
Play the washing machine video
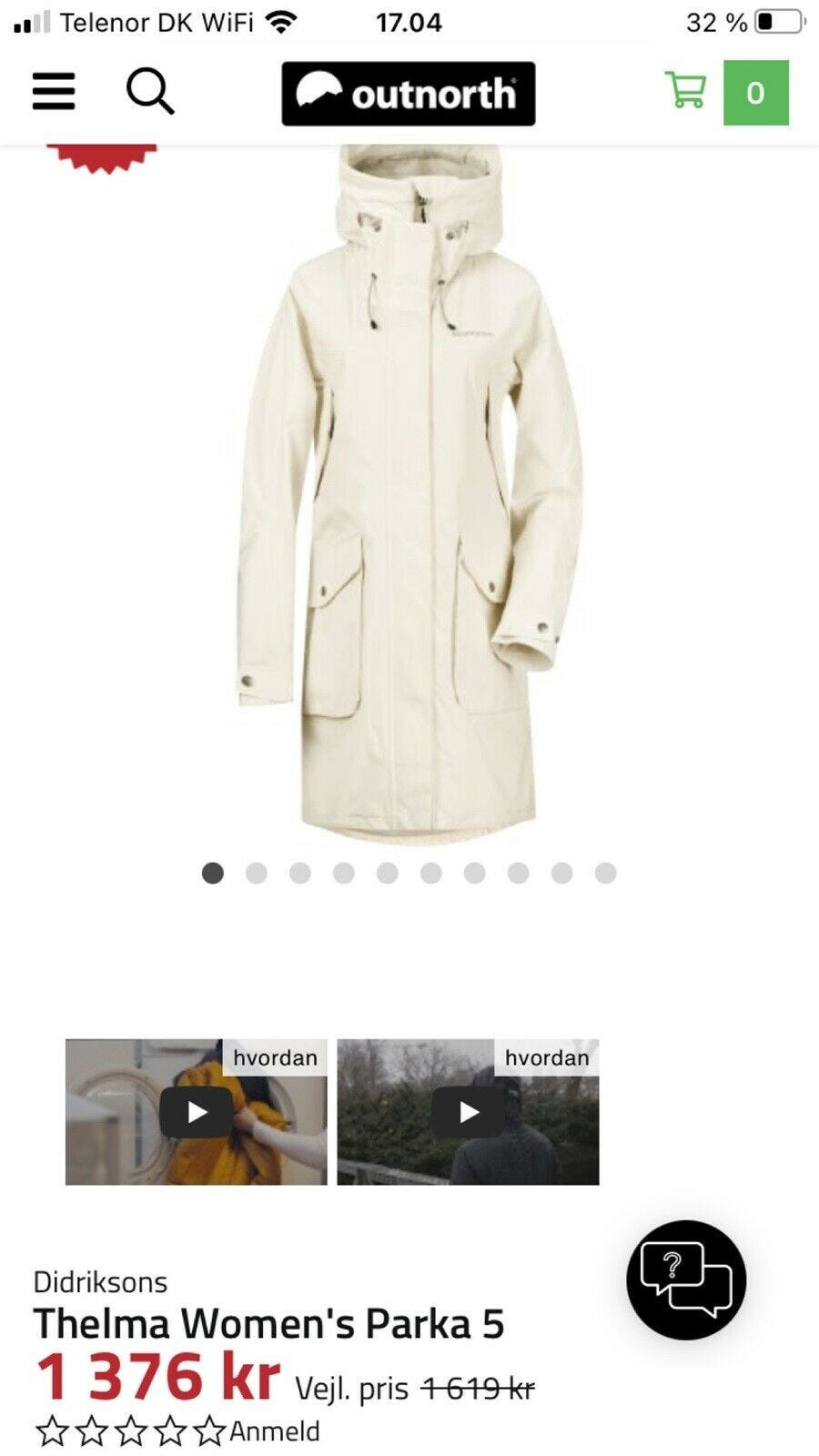(x=197, y=1112)
